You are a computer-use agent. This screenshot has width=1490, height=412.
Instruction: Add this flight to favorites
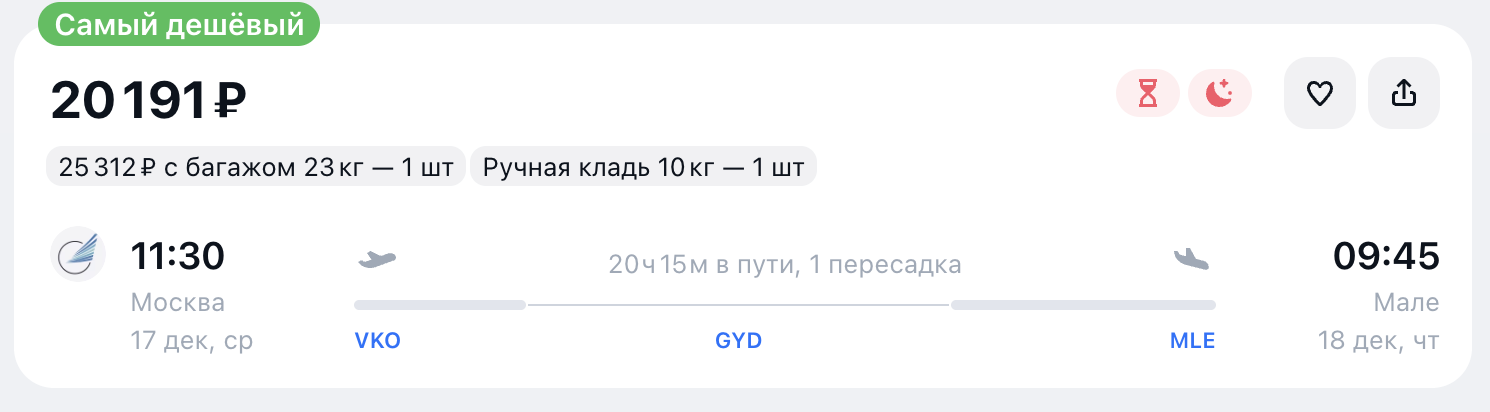[x=1319, y=94]
